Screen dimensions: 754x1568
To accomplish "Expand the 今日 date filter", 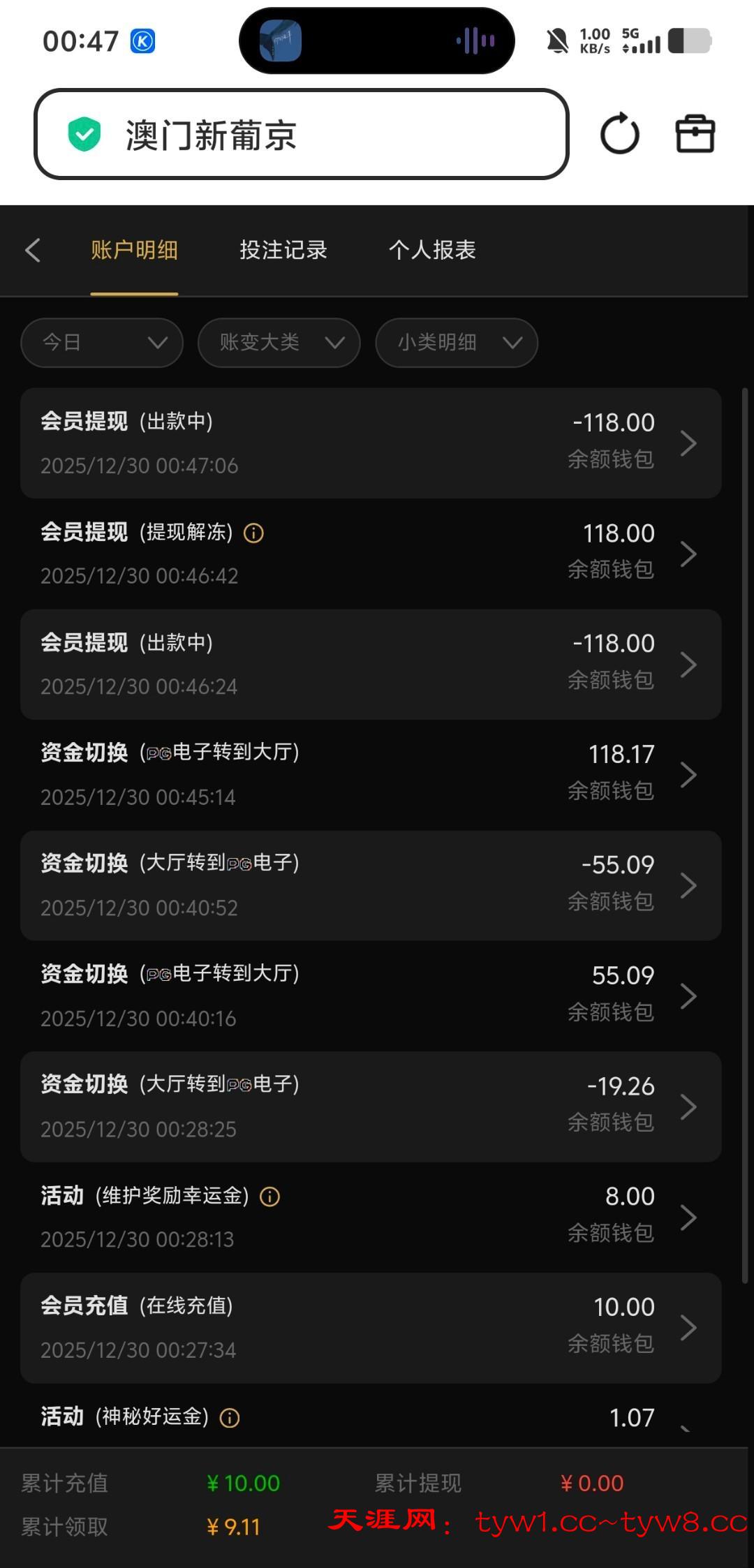I will coord(102,343).
